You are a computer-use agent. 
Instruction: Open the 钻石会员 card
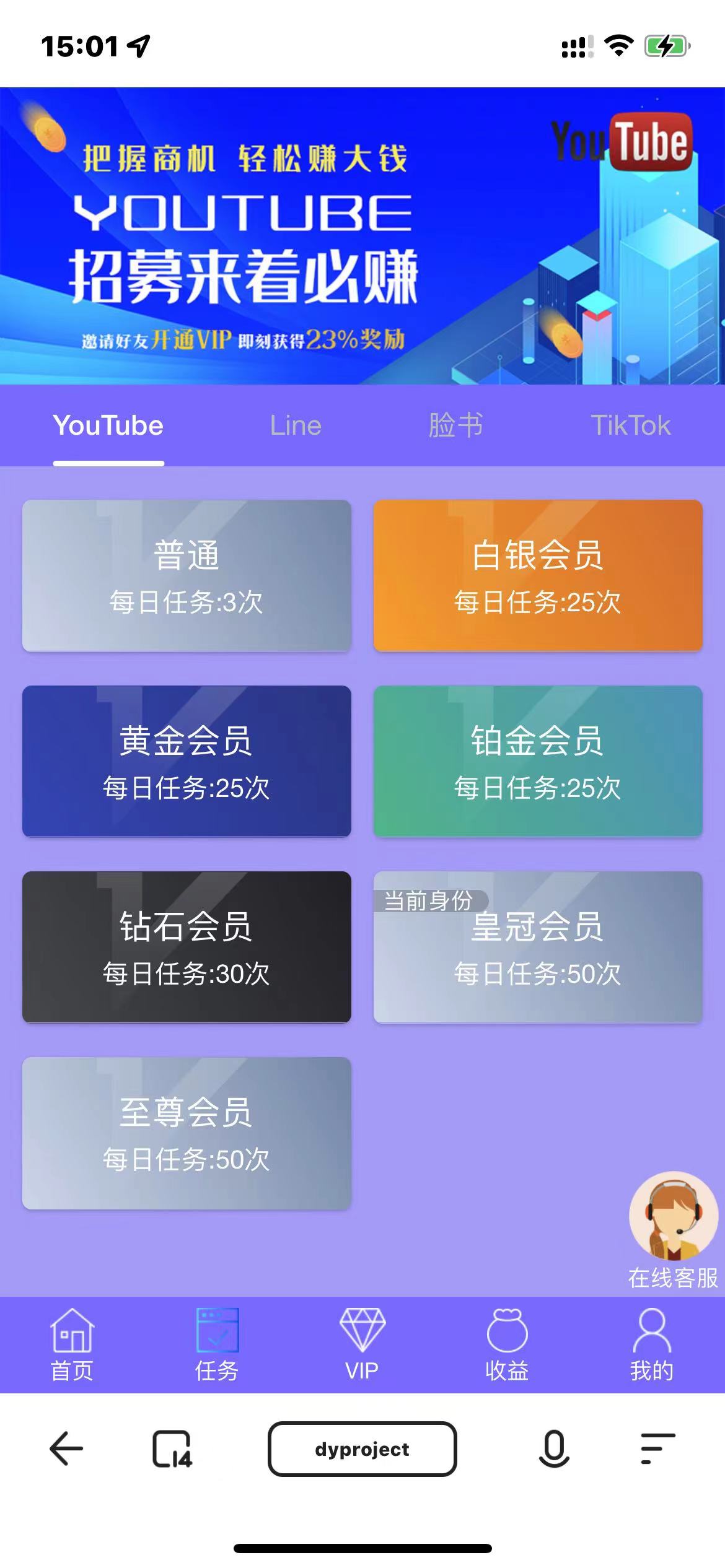[x=187, y=947]
